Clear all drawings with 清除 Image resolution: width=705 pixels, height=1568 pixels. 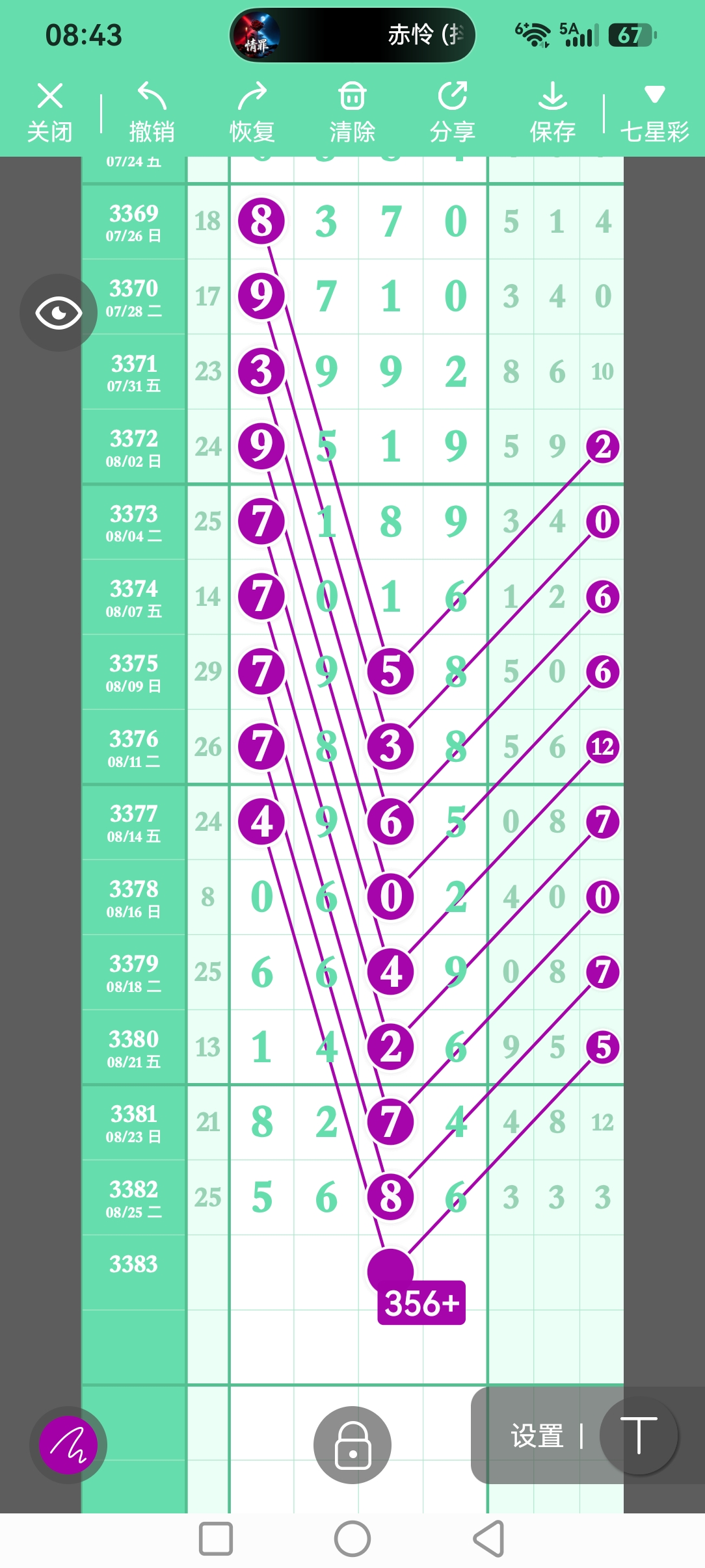pos(352,112)
